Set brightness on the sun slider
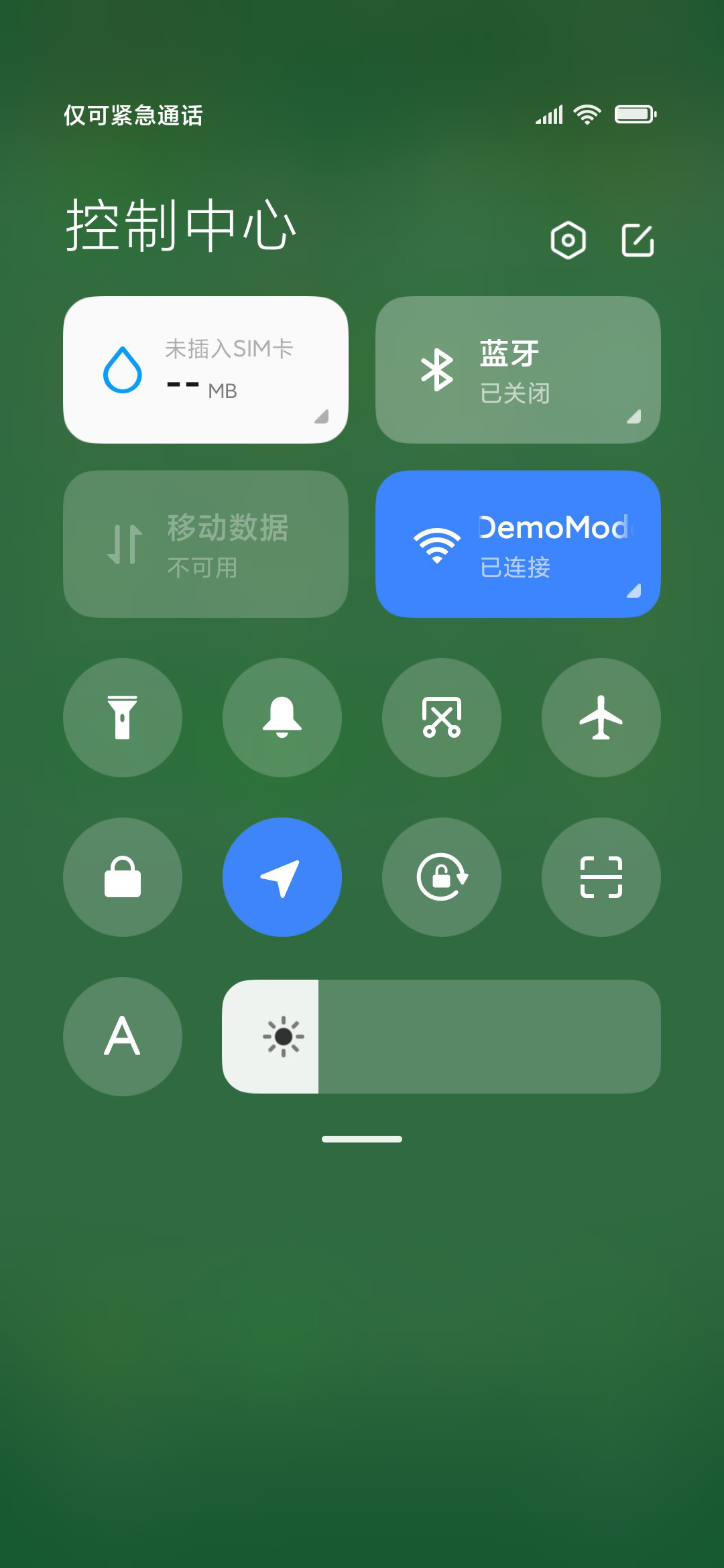 click(441, 1037)
